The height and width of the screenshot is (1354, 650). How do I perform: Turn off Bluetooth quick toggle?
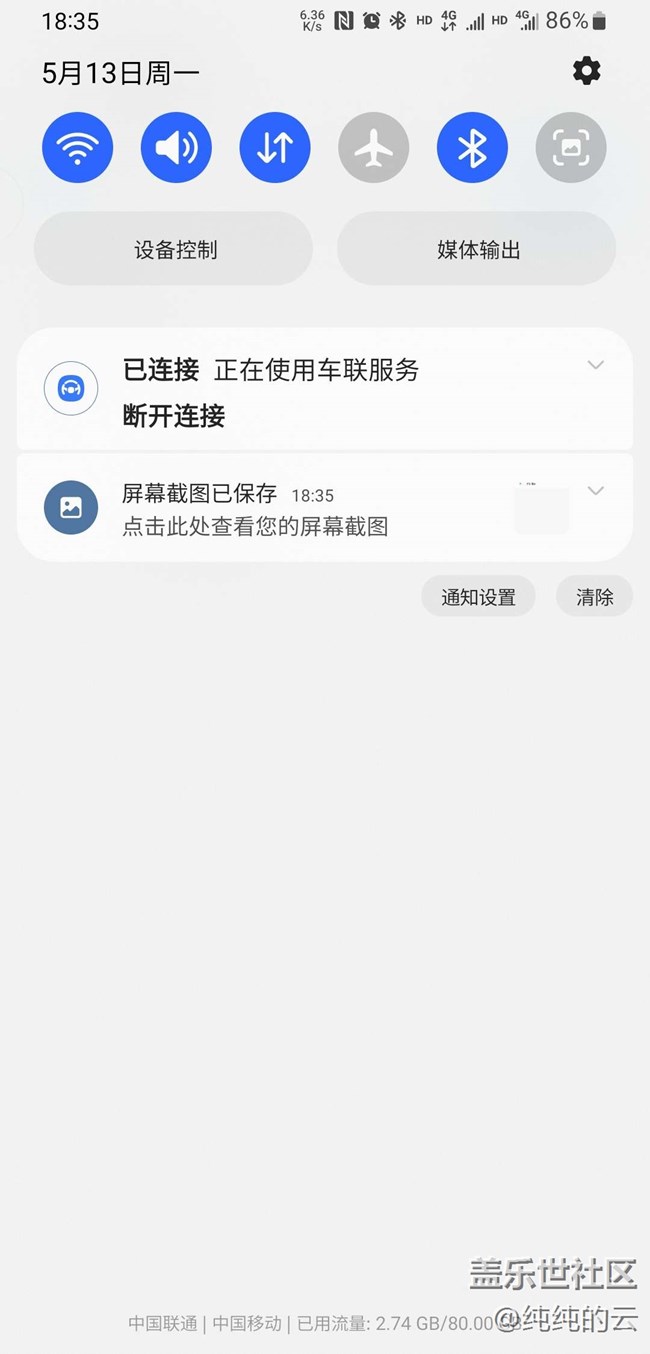coord(472,148)
